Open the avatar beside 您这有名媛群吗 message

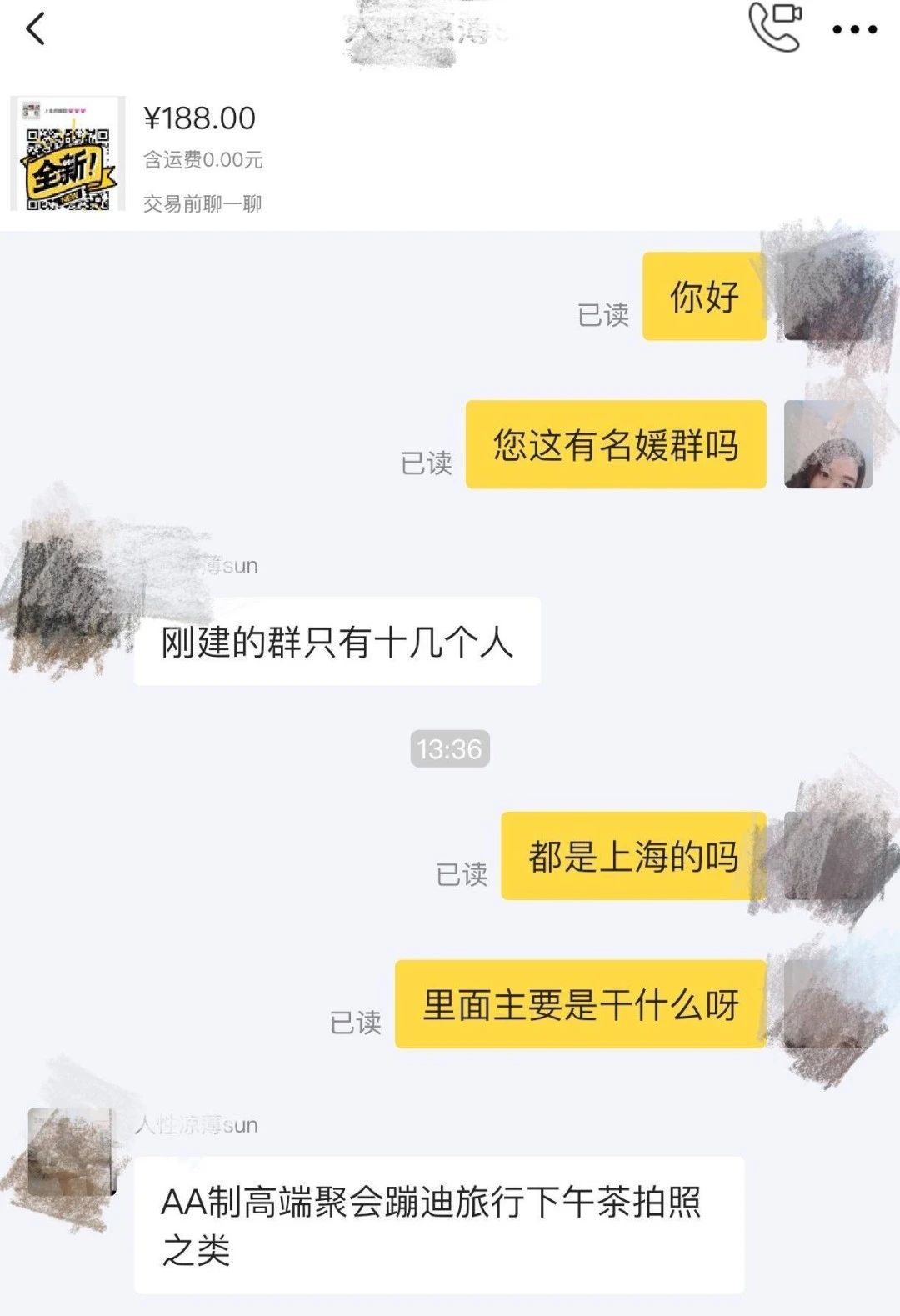tap(827, 444)
